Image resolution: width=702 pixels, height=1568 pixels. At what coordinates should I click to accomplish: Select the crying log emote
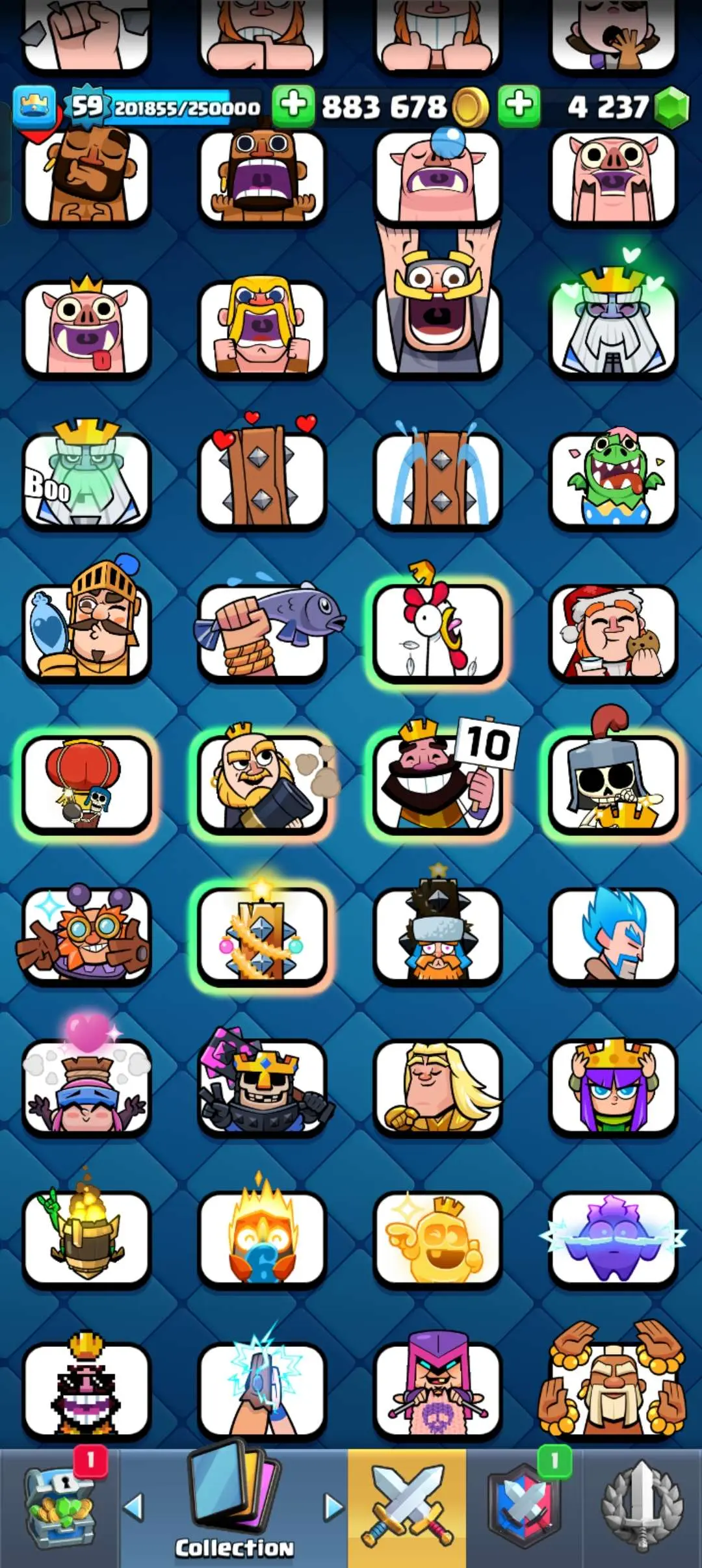438,480
